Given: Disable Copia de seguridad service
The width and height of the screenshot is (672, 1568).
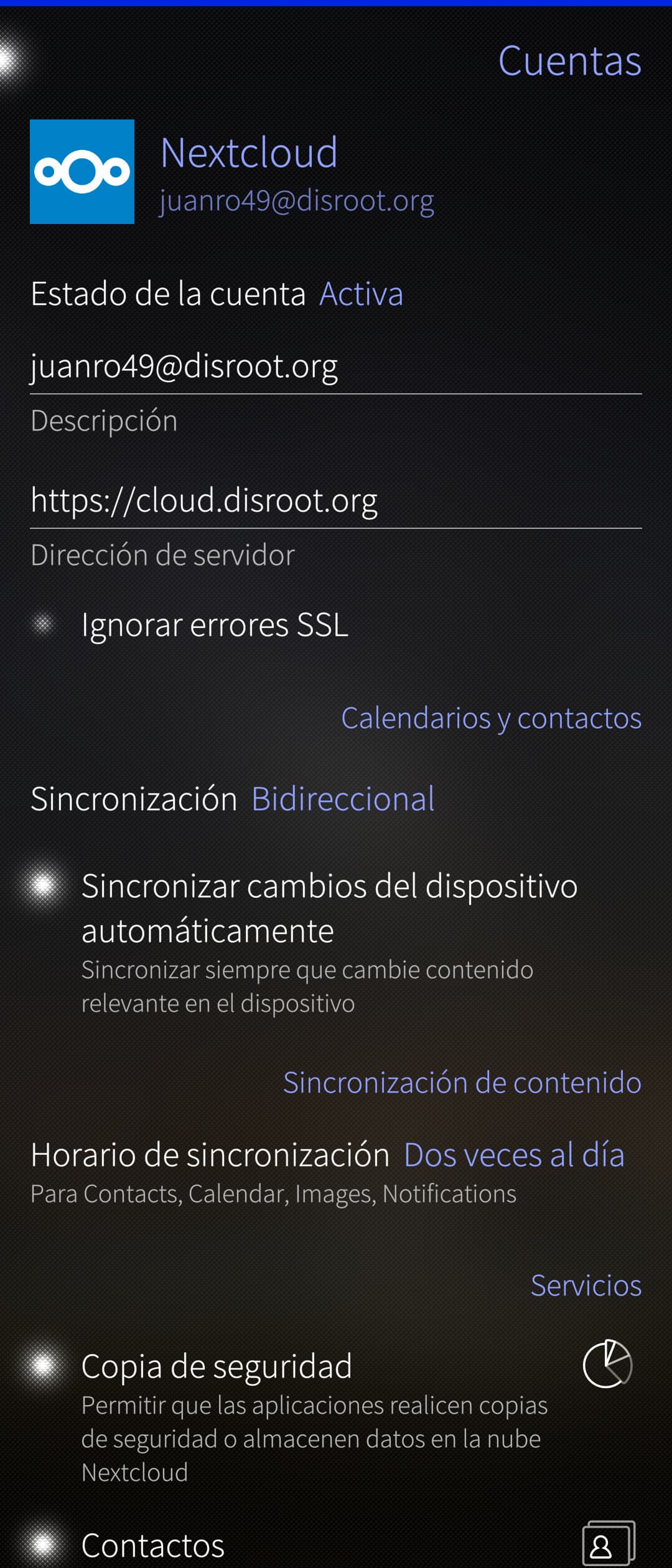Looking at the screenshot, I should click(x=44, y=1366).
